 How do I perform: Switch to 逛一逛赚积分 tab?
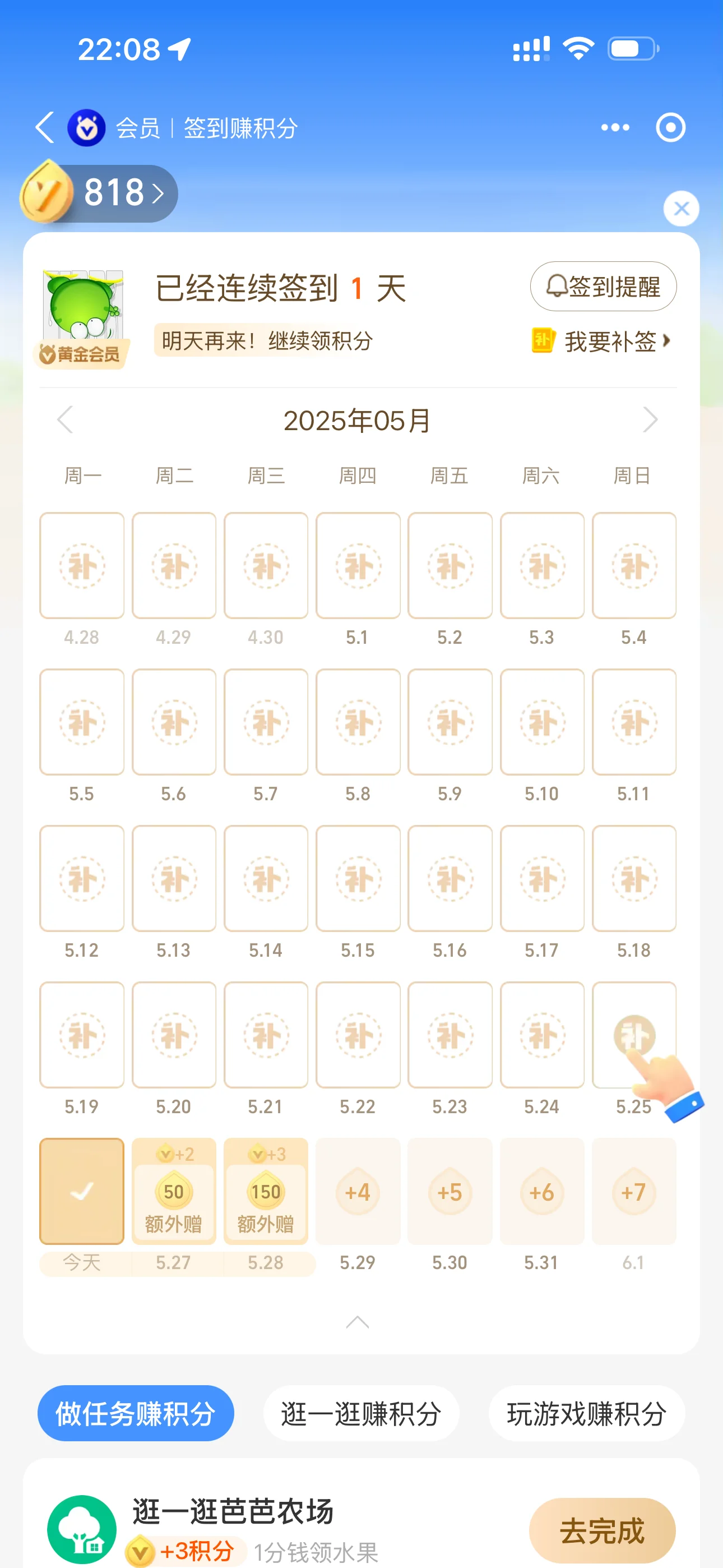click(361, 1413)
